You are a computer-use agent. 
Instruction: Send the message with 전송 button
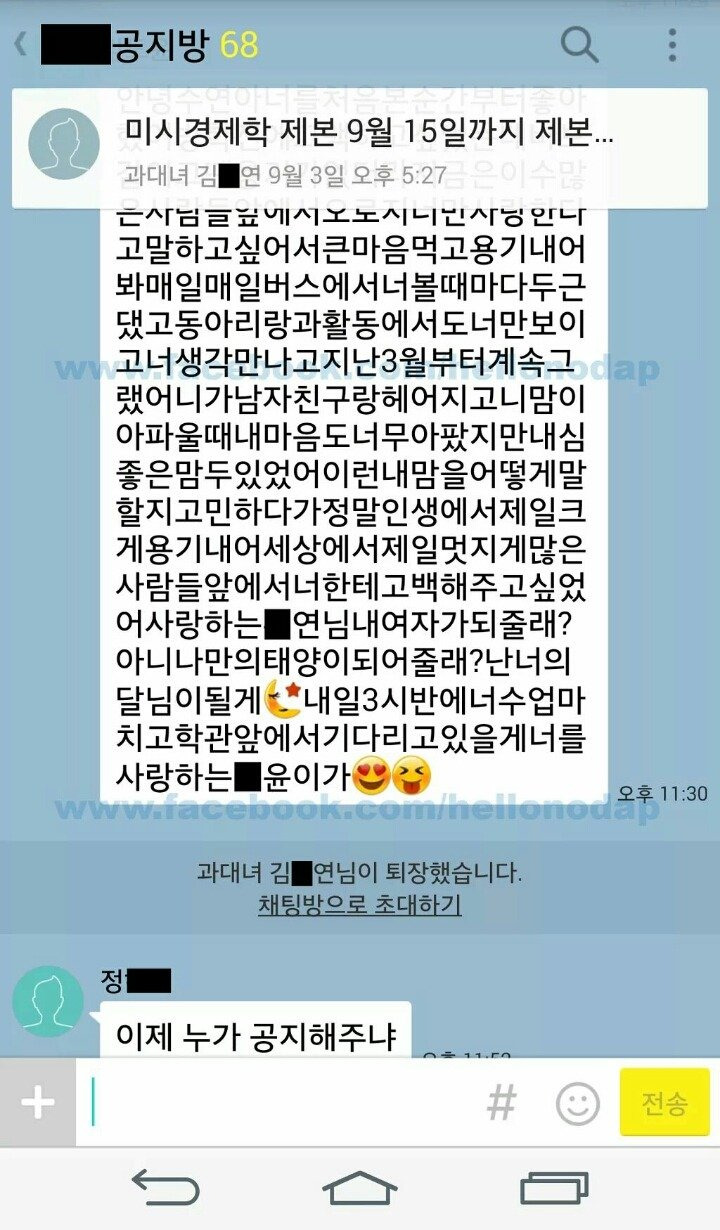pos(664,1103)
